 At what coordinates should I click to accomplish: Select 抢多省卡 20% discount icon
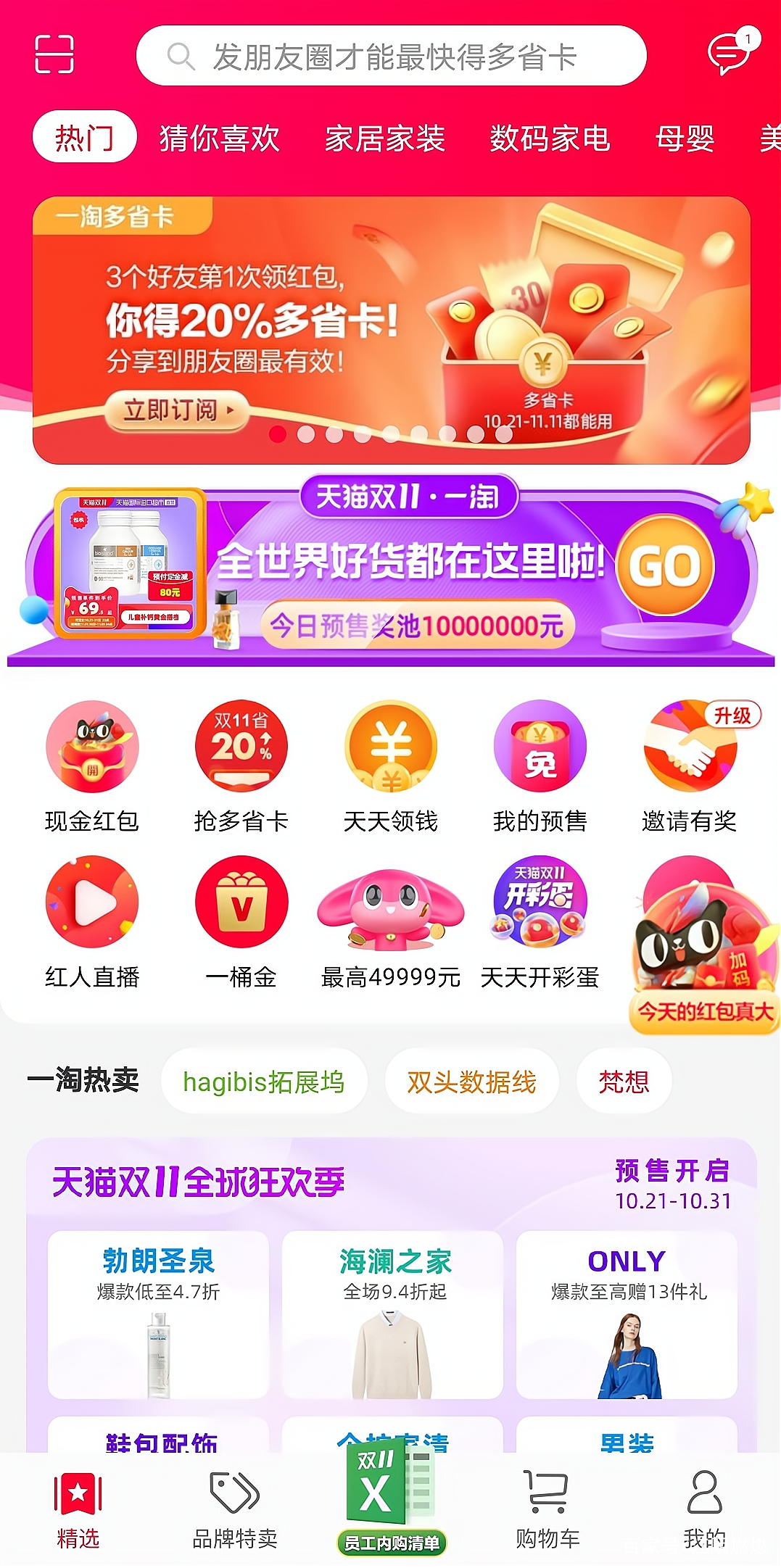click(241, 747)
